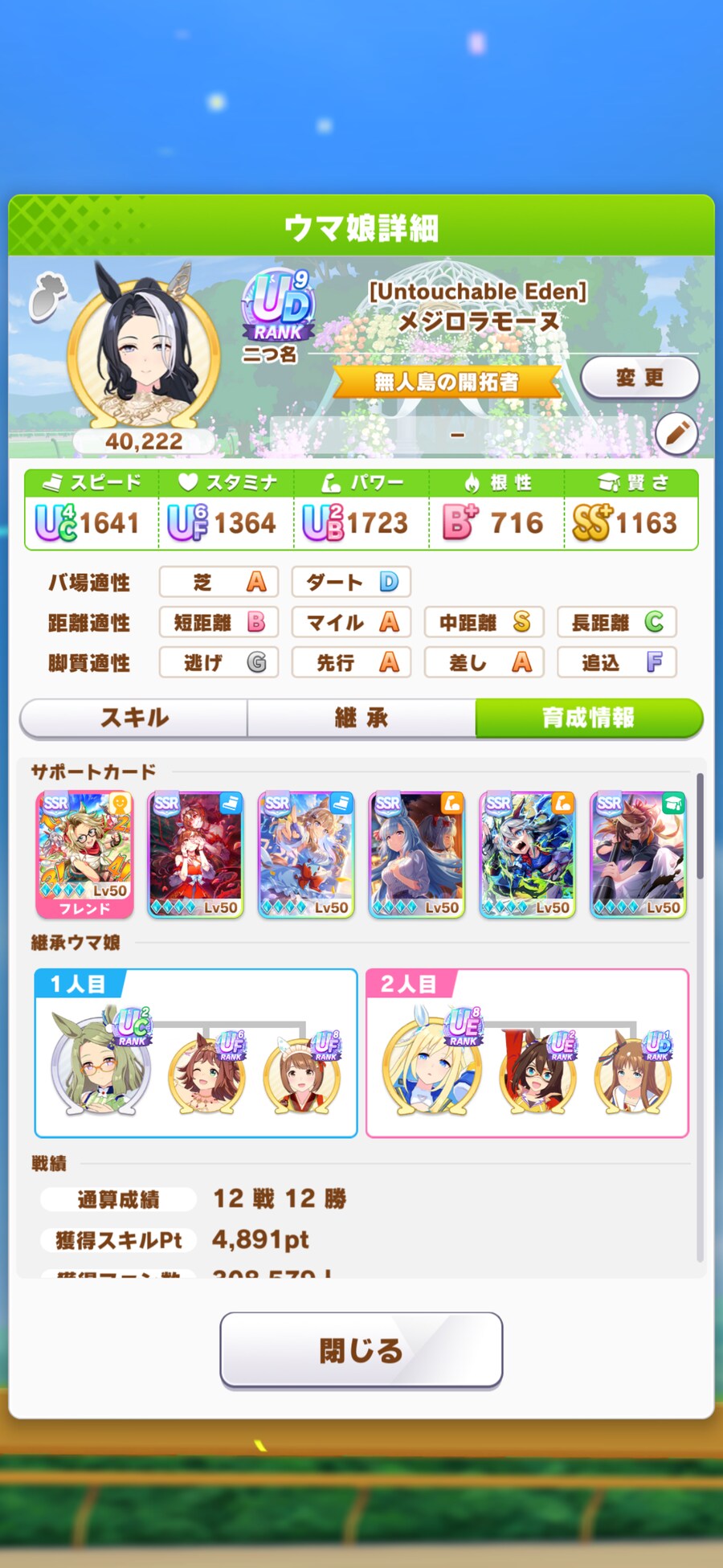Select the 育成情報 tab
The image size is (723, 1568).
pos(589,718)
